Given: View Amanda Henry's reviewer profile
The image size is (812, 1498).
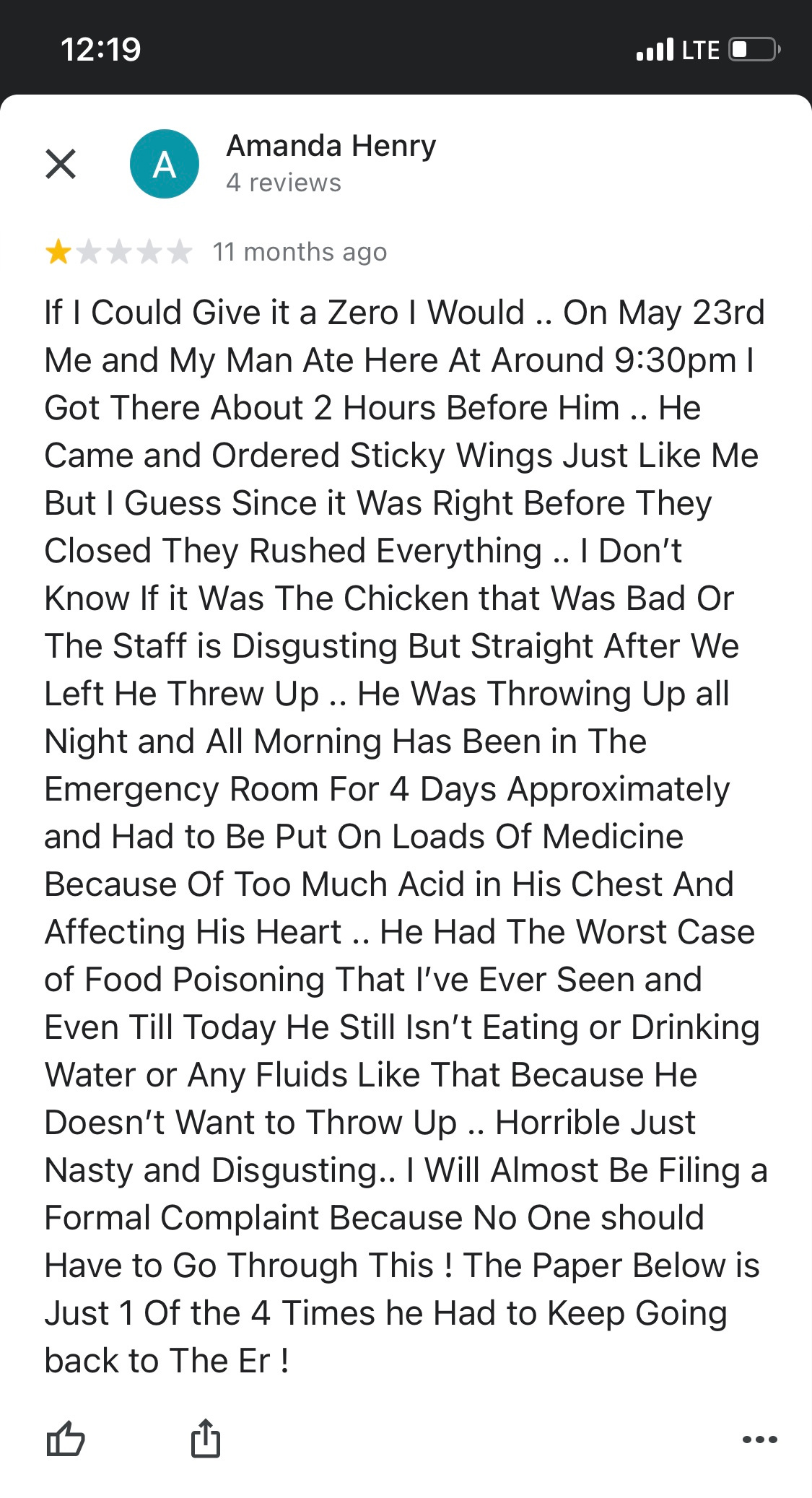Looking at the screenshot, I should click(331, 147).
